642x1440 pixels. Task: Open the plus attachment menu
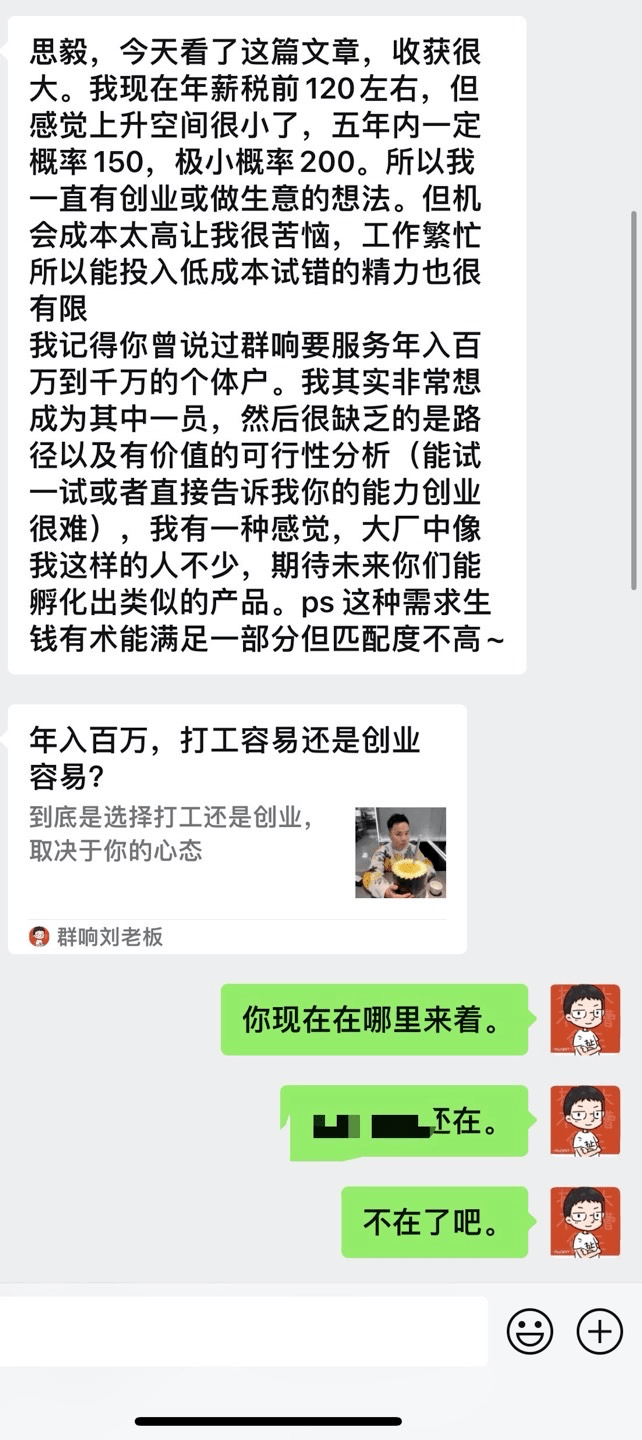[600, 1331]
